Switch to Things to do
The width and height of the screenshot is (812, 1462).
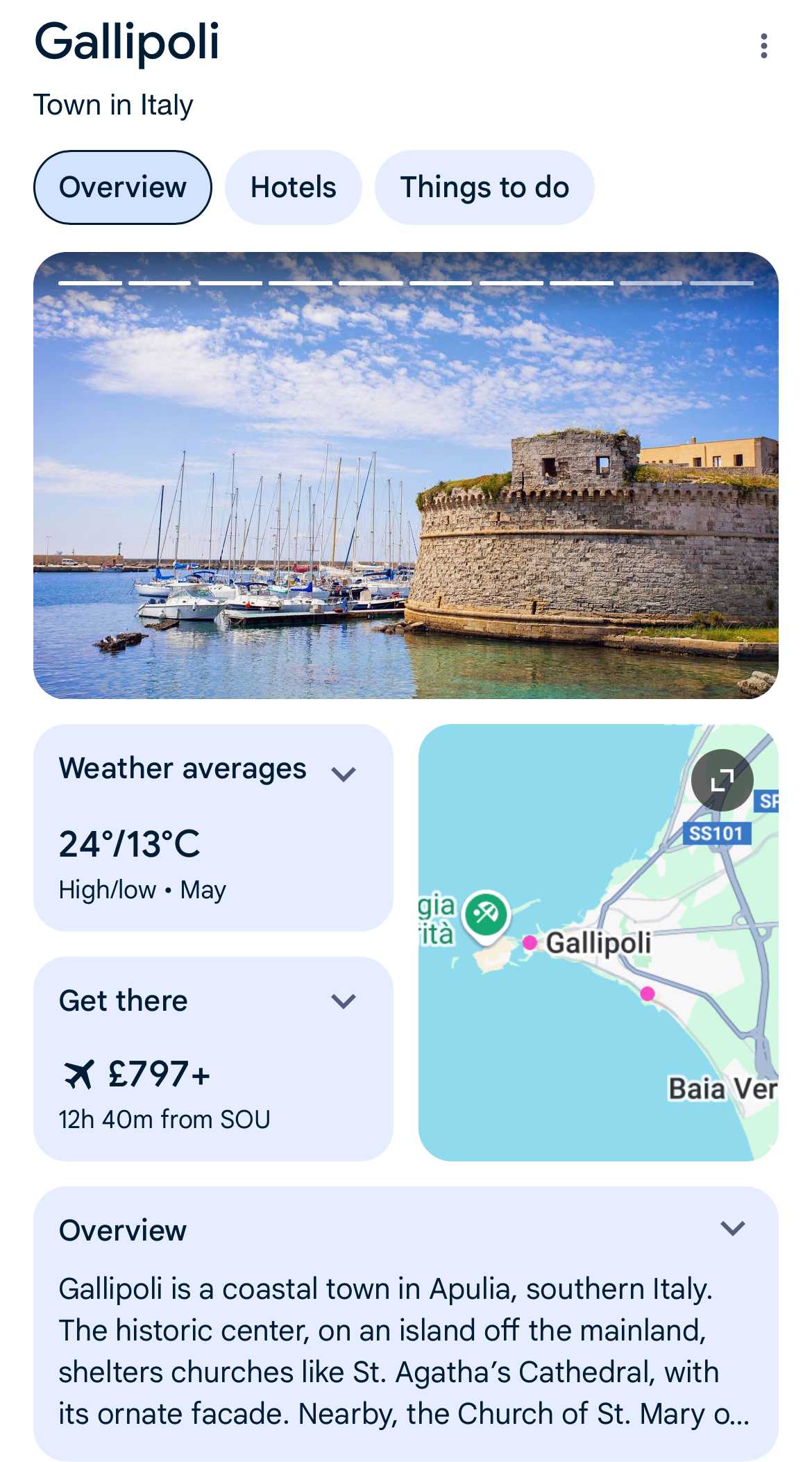click(484, 187)
